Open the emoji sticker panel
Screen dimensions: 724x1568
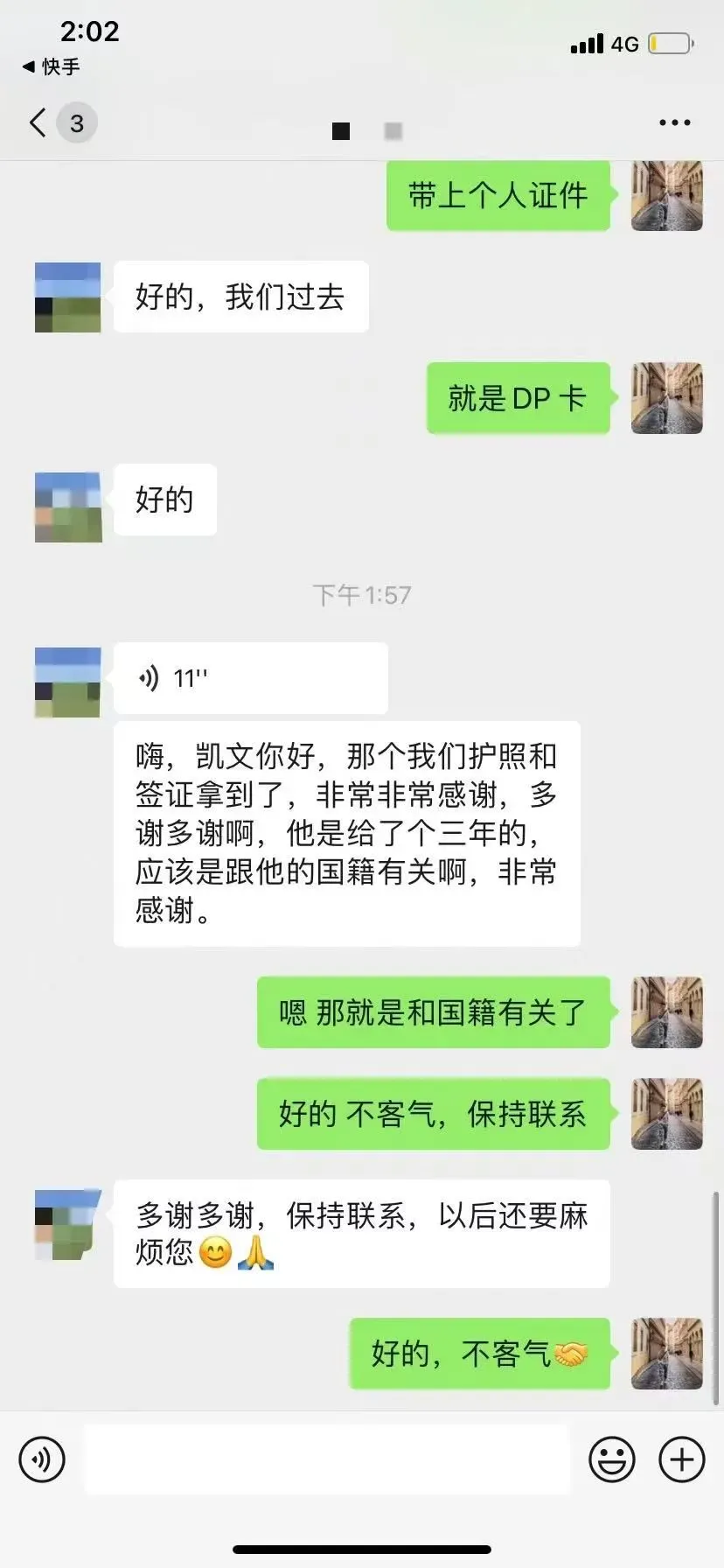[612, 1459]
